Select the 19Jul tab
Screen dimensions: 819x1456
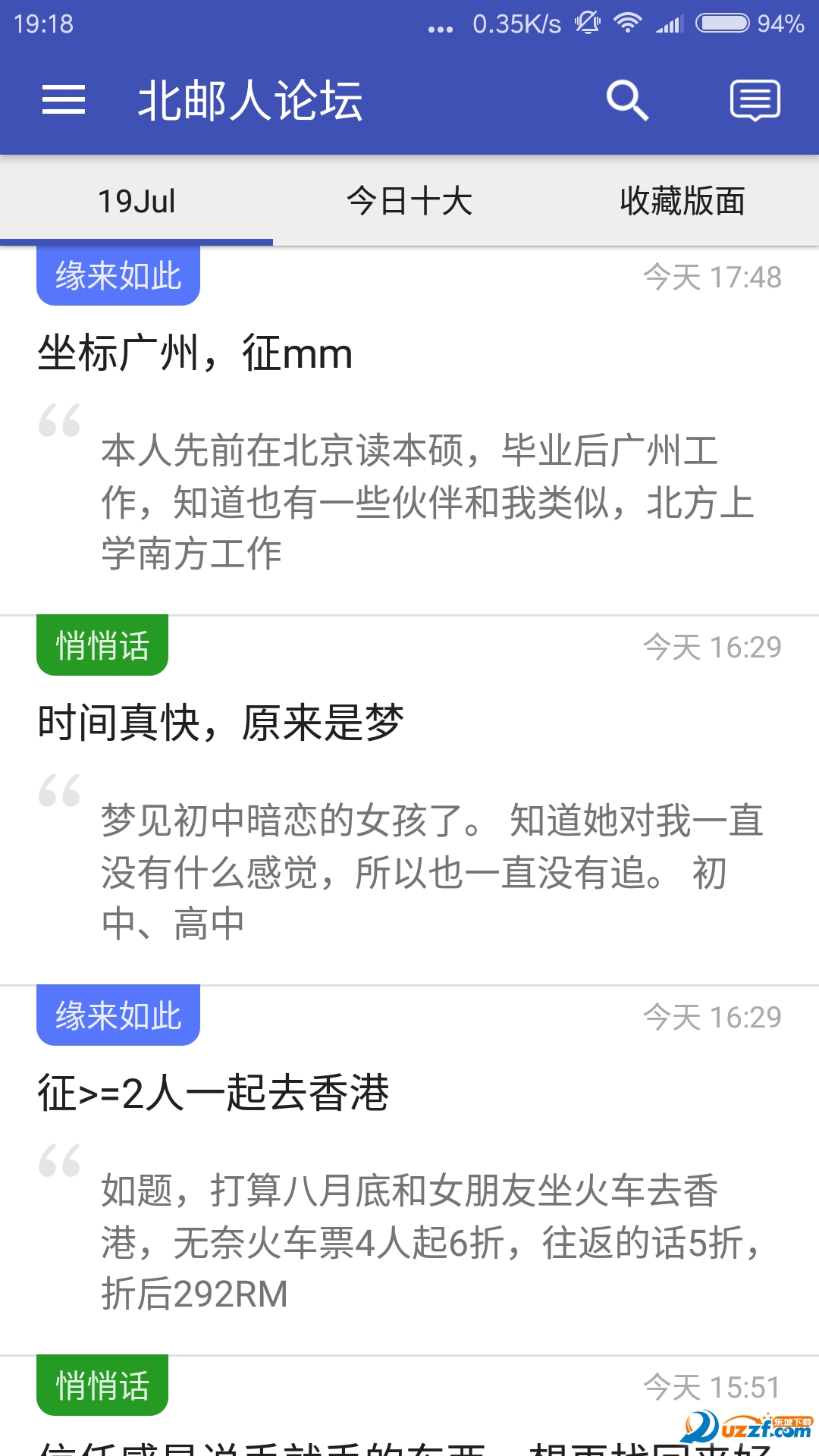(x=136, y=199)
